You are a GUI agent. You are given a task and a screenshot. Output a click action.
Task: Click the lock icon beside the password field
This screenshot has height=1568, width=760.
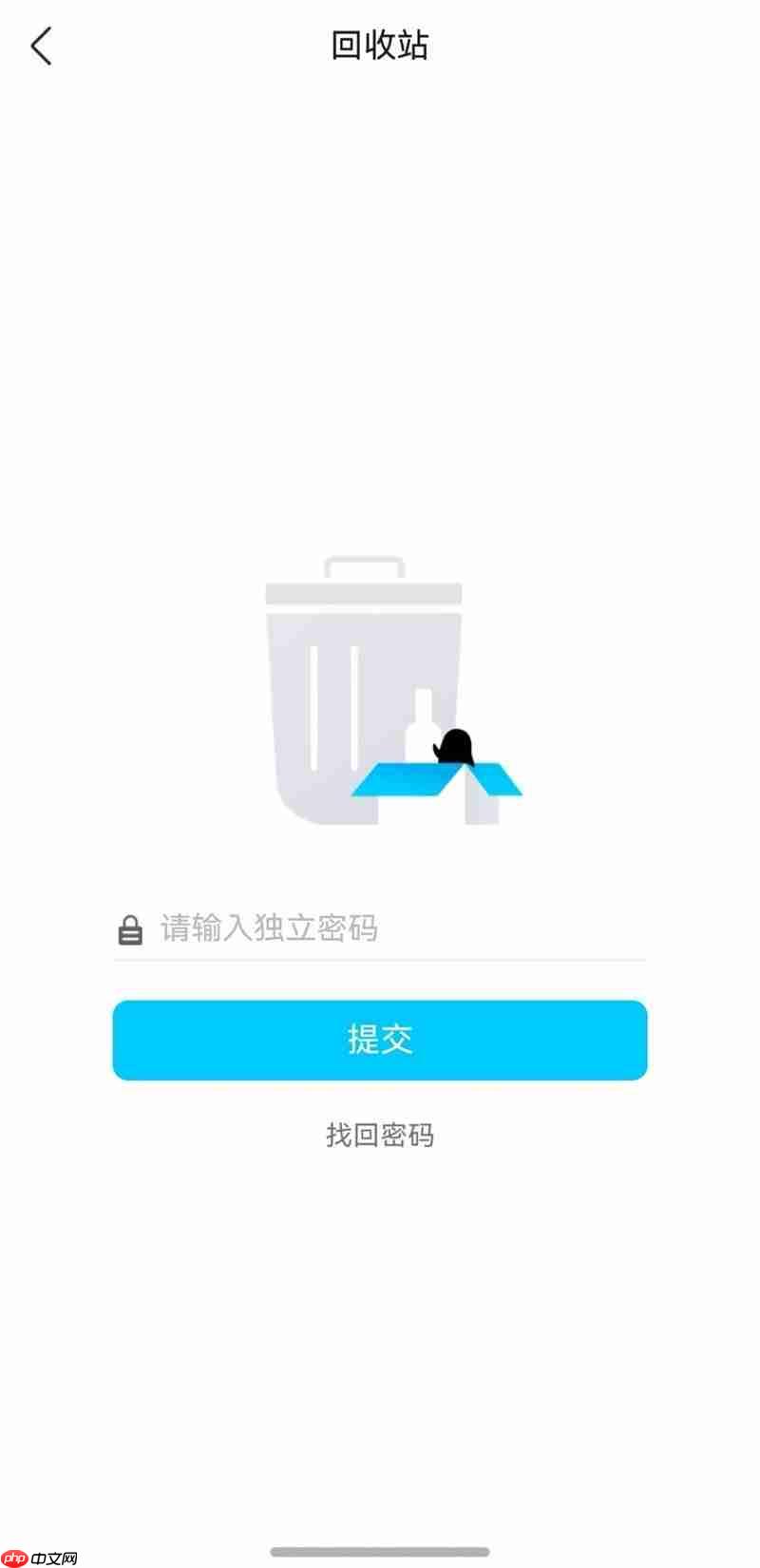[129, 927]
